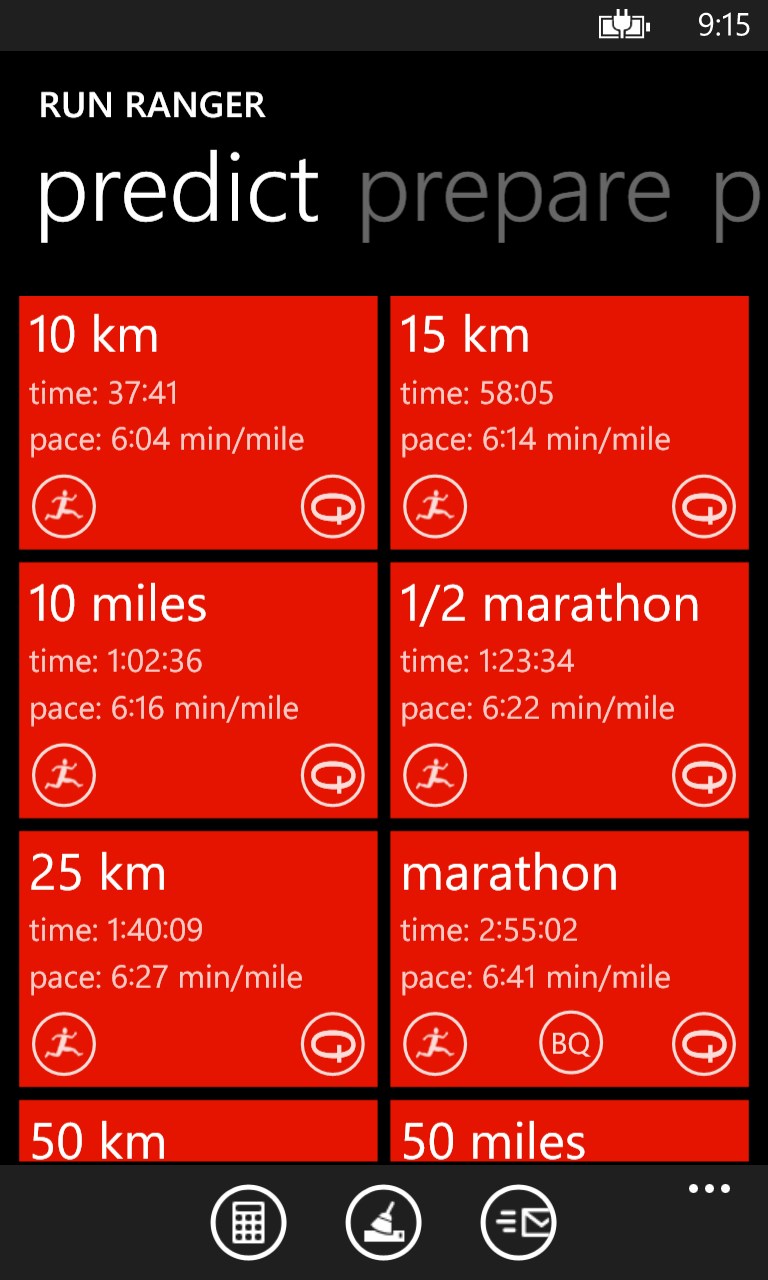The image size is (768, 1280).
Task: Tap the track icon on 10 miles card
Action: coord(333,776)
